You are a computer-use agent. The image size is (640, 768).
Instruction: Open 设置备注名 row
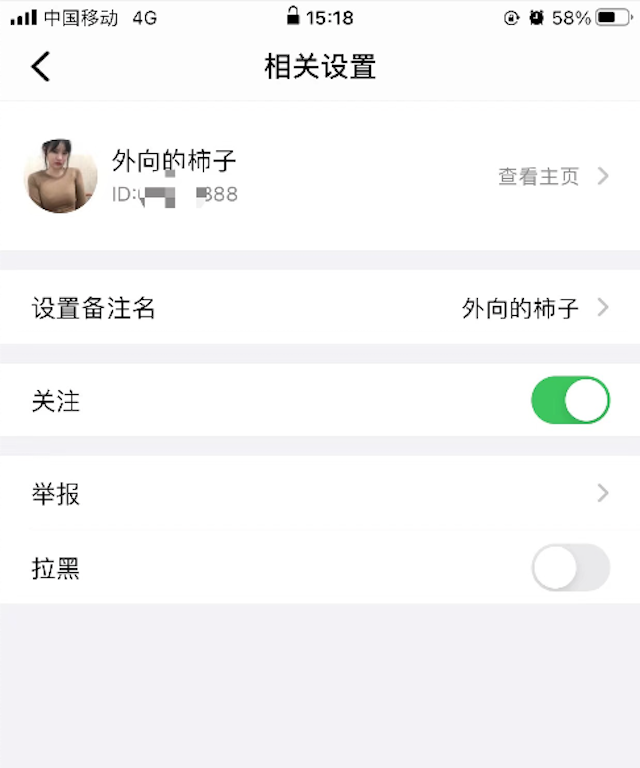320,308
